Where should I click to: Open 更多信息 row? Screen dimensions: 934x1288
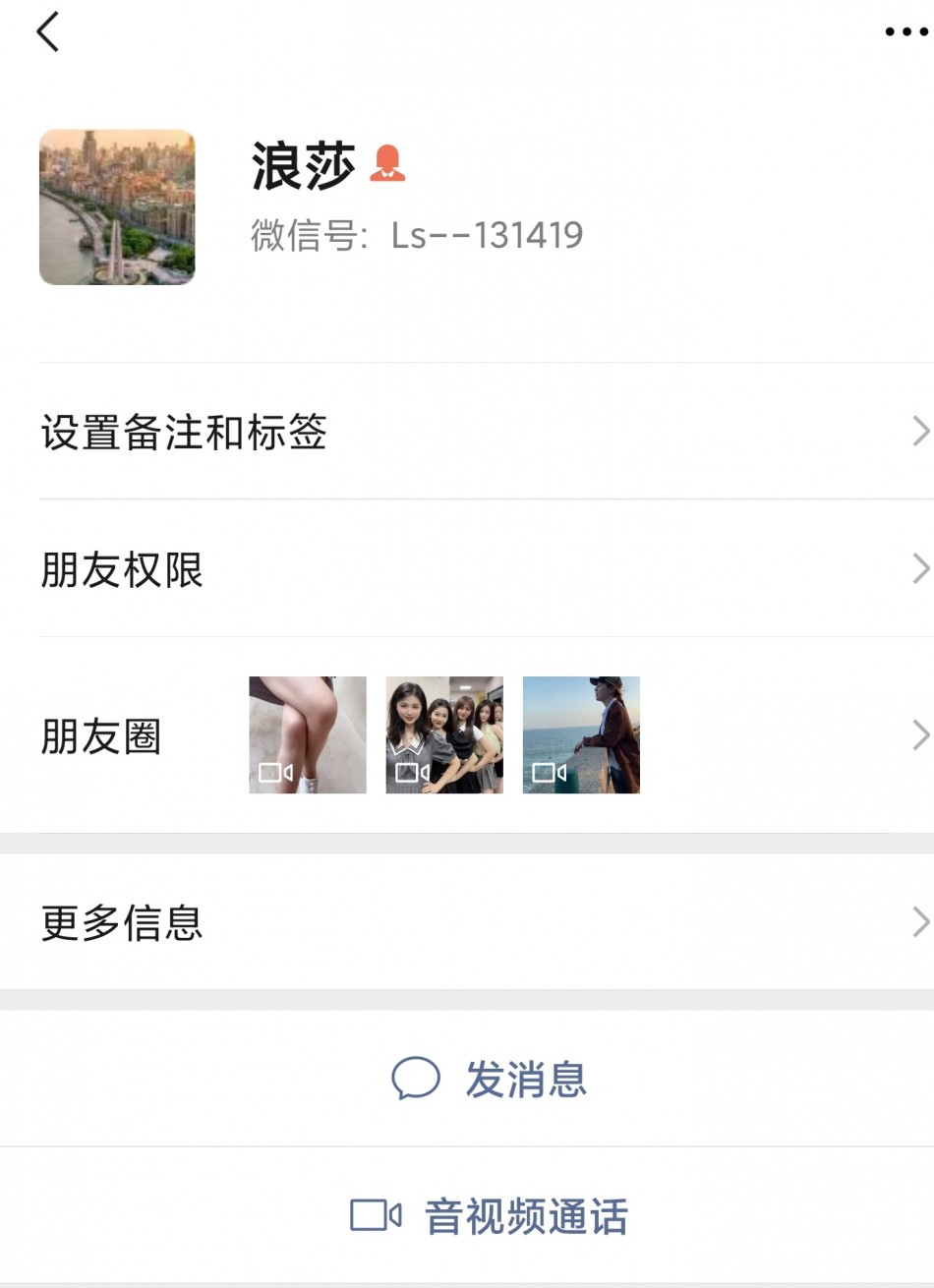(467, 922)
